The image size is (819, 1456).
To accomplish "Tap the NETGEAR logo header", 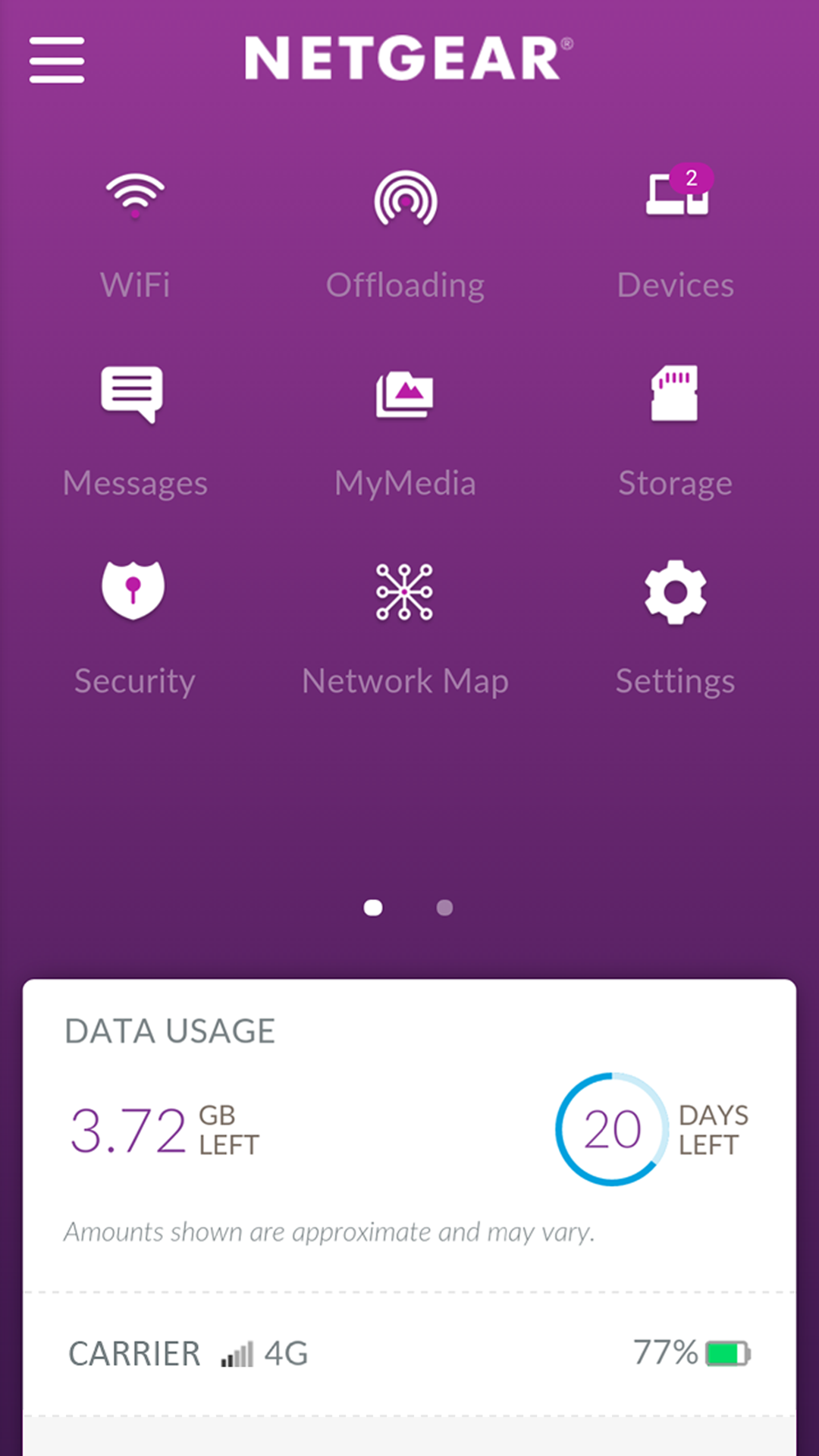I will (407, 59).
